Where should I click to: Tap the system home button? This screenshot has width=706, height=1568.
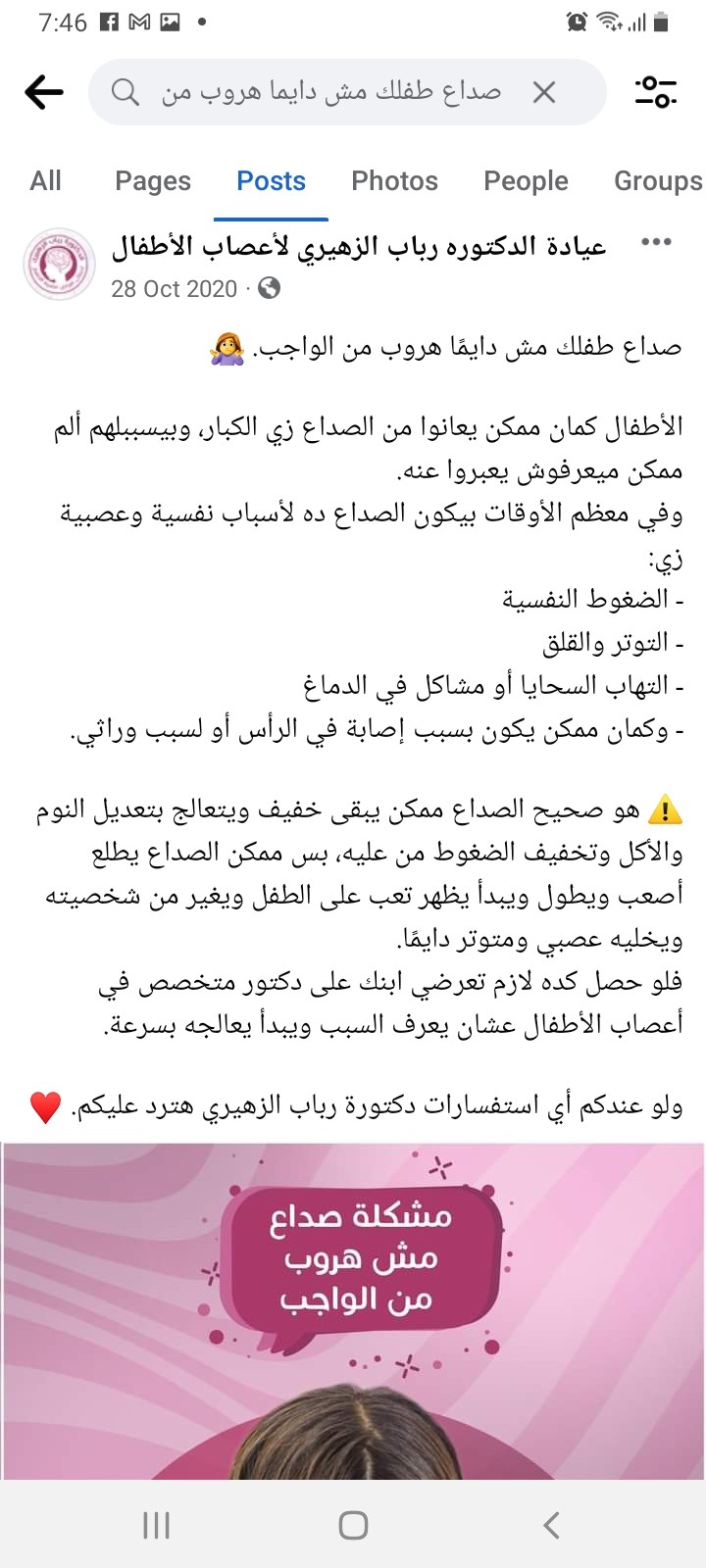click(353, 1525)
